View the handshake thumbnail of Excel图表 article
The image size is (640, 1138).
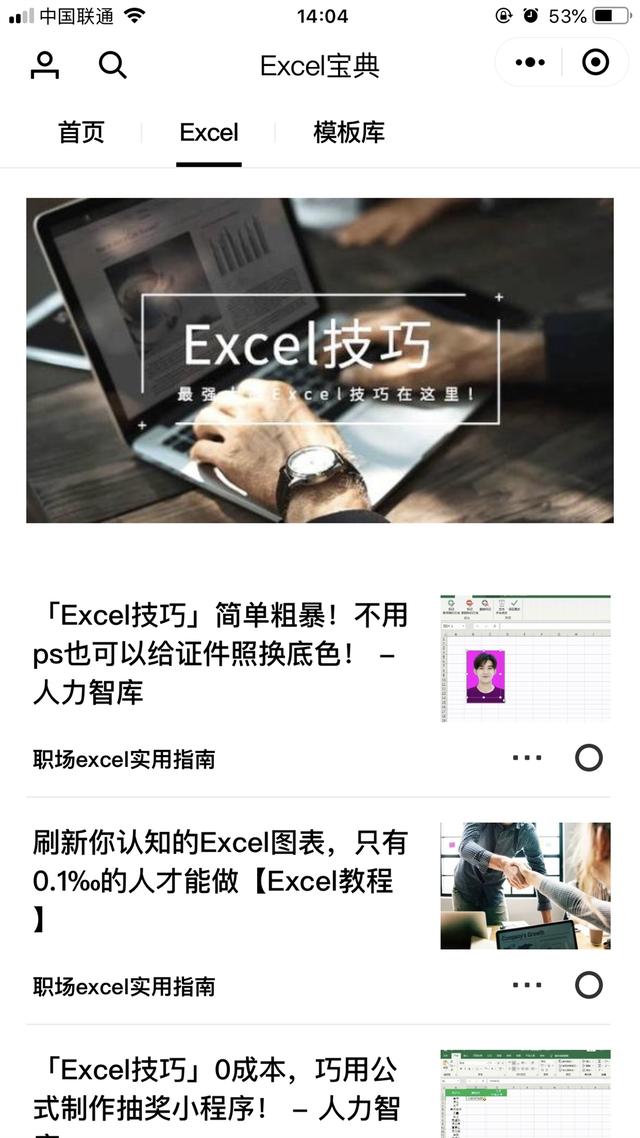(525, 886)
